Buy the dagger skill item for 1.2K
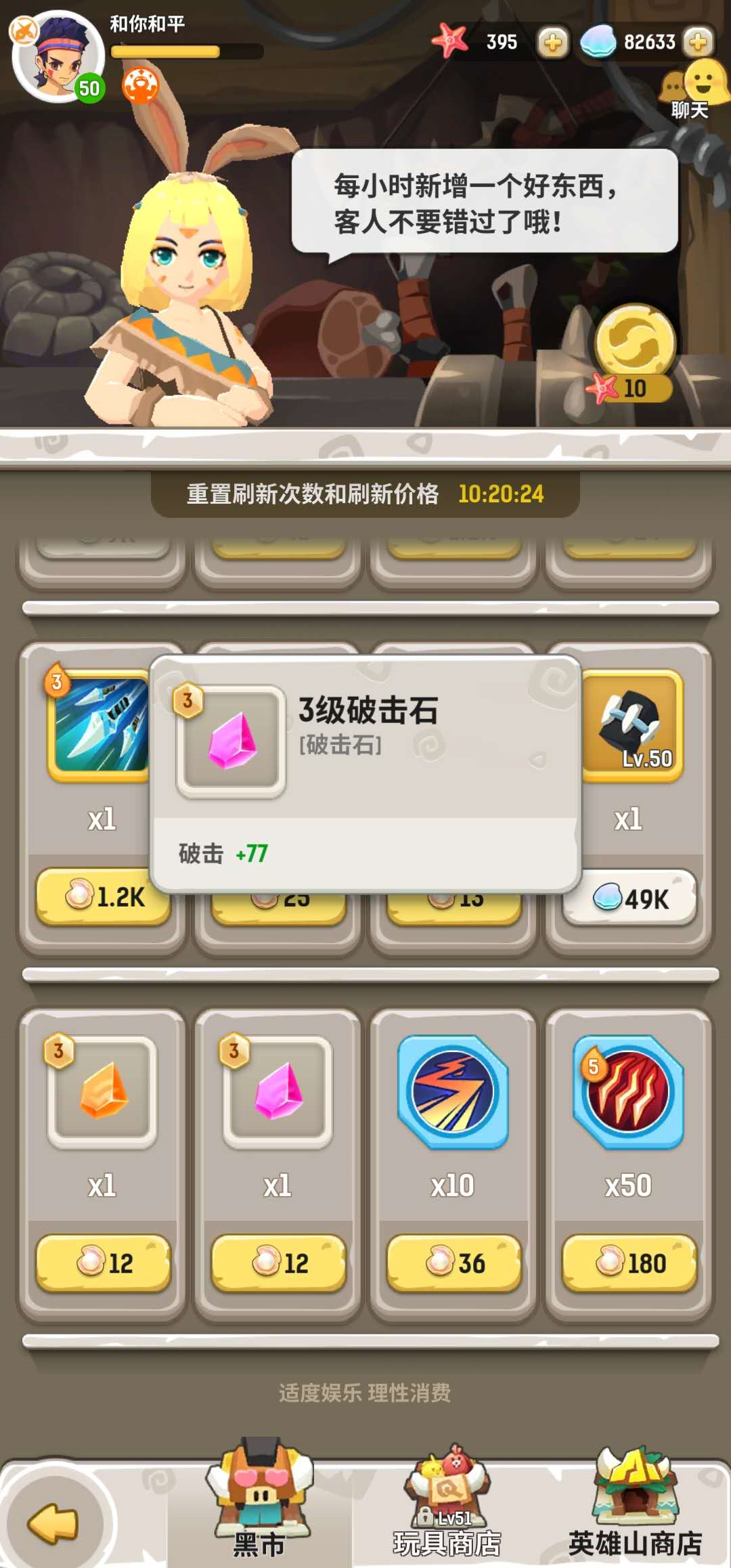 104,897
